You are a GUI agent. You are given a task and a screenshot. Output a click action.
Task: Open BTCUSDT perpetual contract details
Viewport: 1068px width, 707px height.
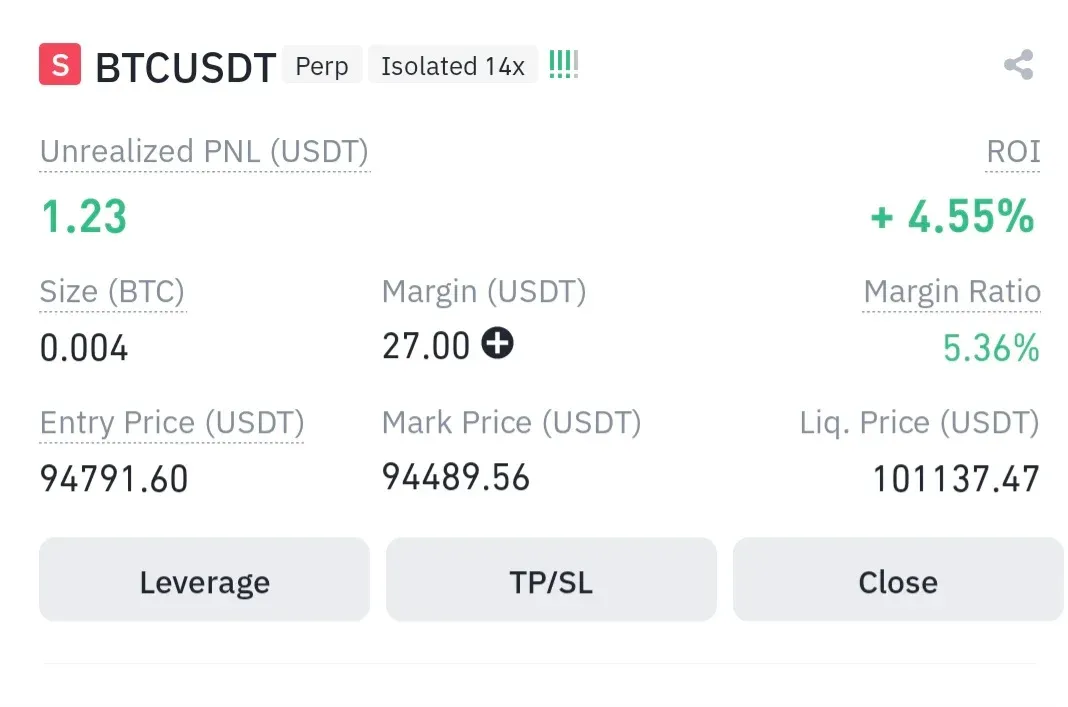tap(185, 67)
